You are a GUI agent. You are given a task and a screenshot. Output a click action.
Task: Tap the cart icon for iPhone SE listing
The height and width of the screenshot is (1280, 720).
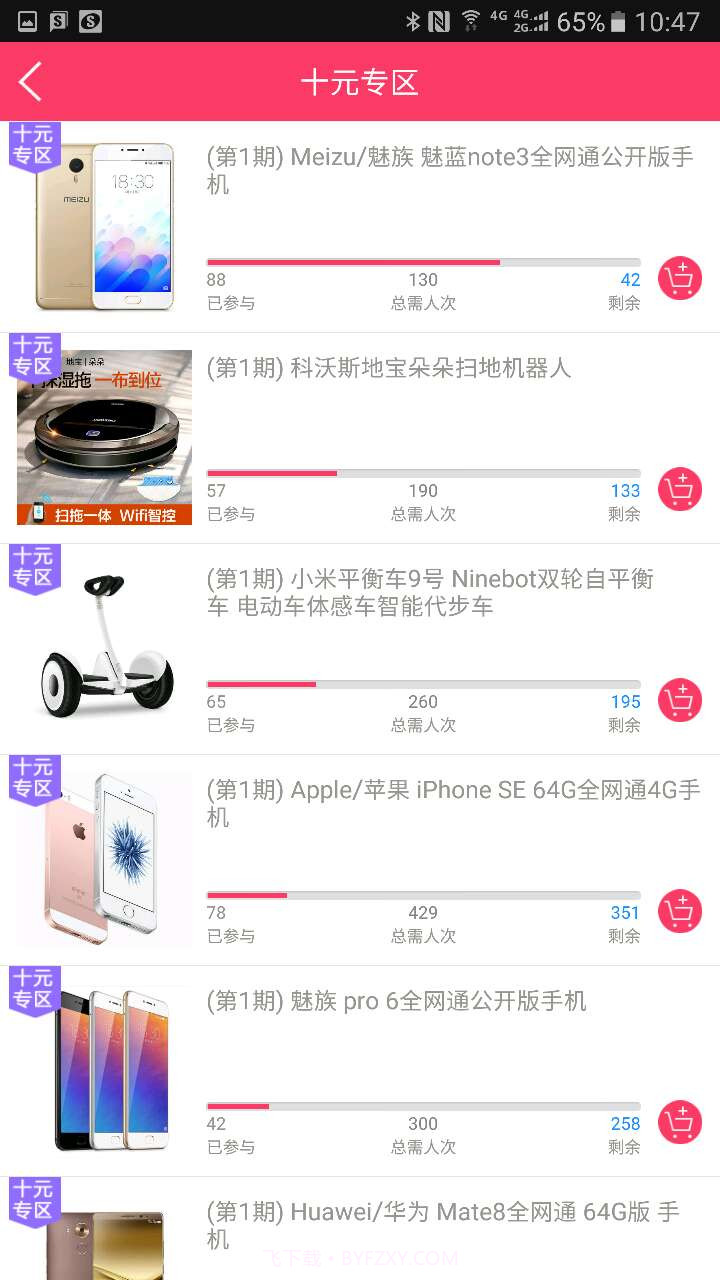[680, 912]
